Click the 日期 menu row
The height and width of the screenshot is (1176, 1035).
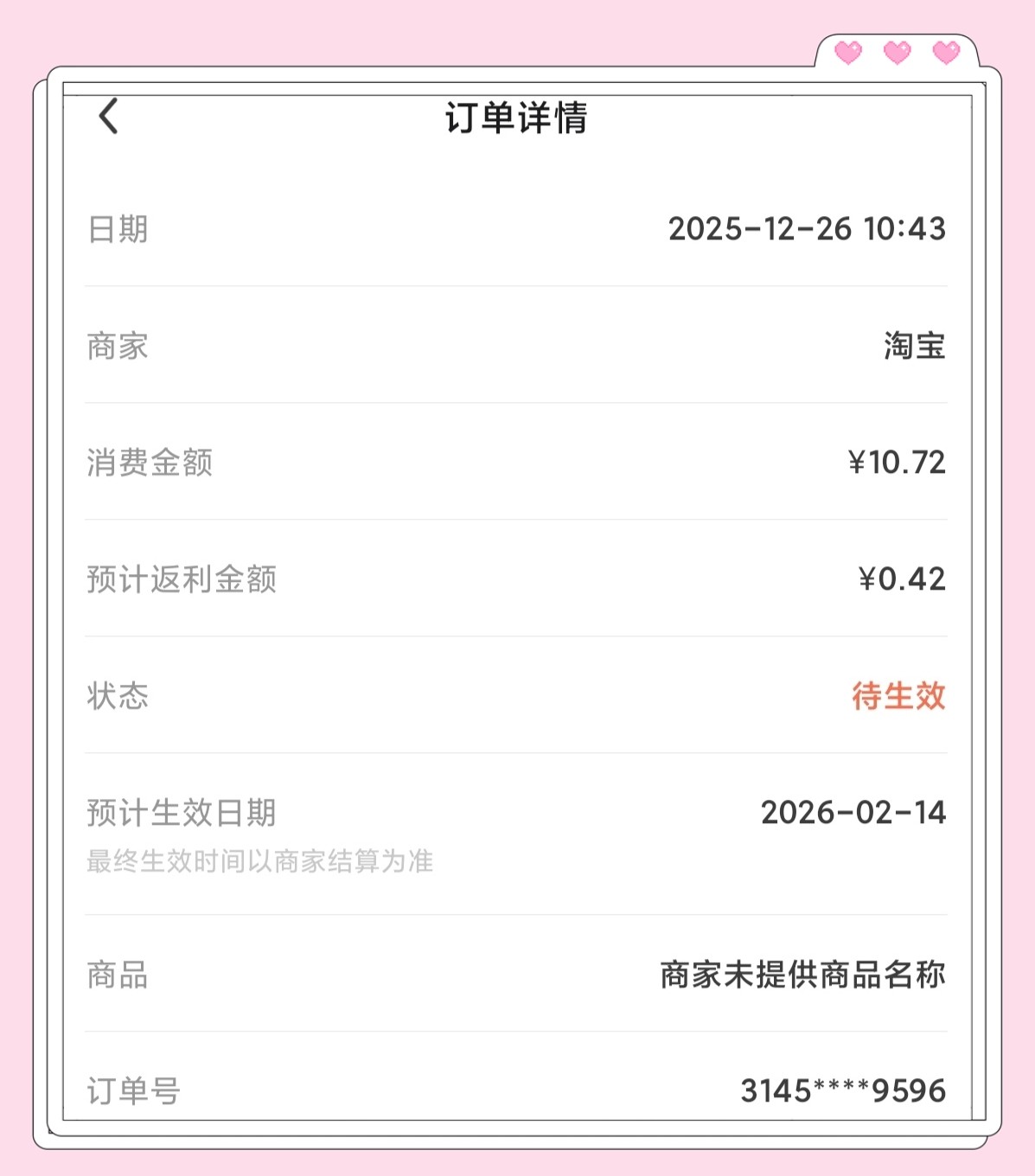[x=121, y=229]
